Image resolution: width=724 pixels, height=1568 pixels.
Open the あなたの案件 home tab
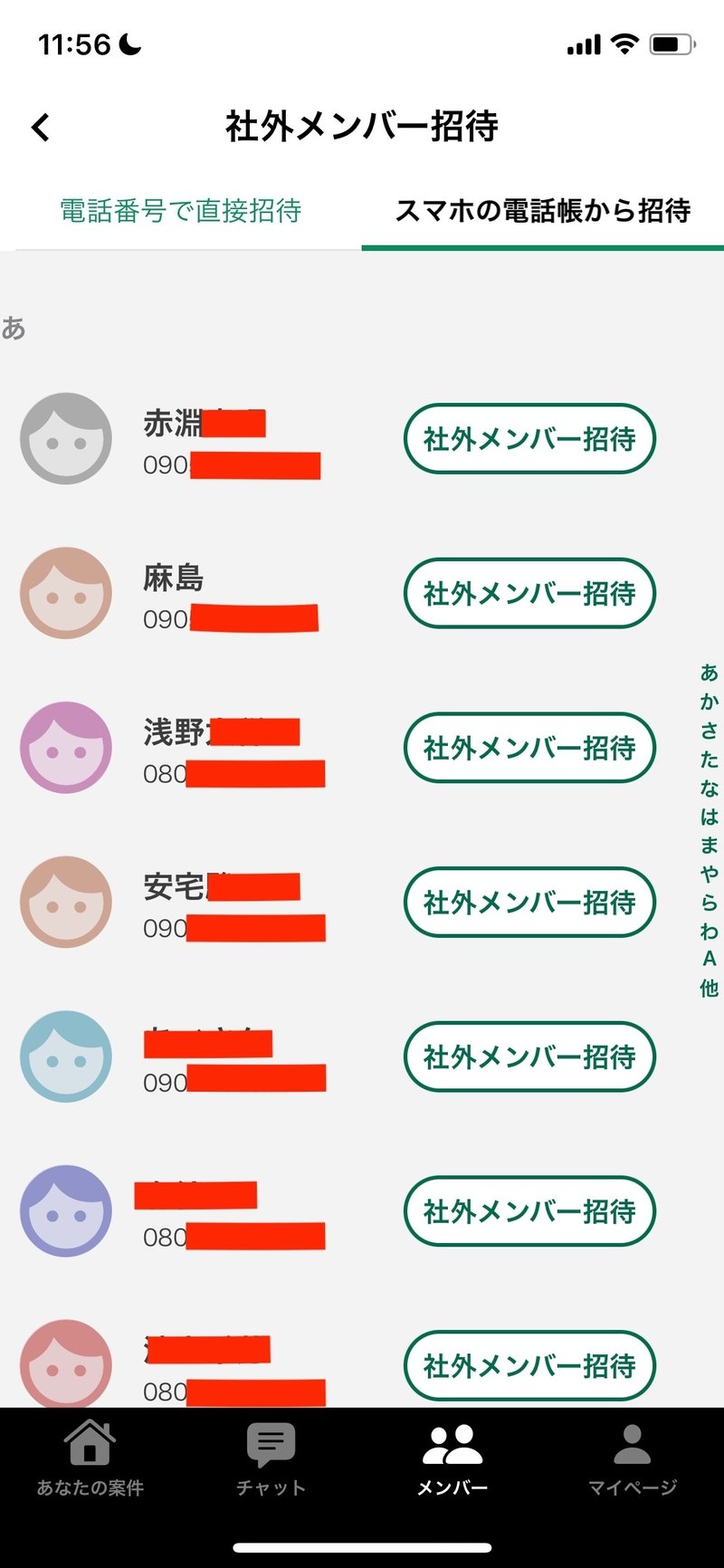90,1458
